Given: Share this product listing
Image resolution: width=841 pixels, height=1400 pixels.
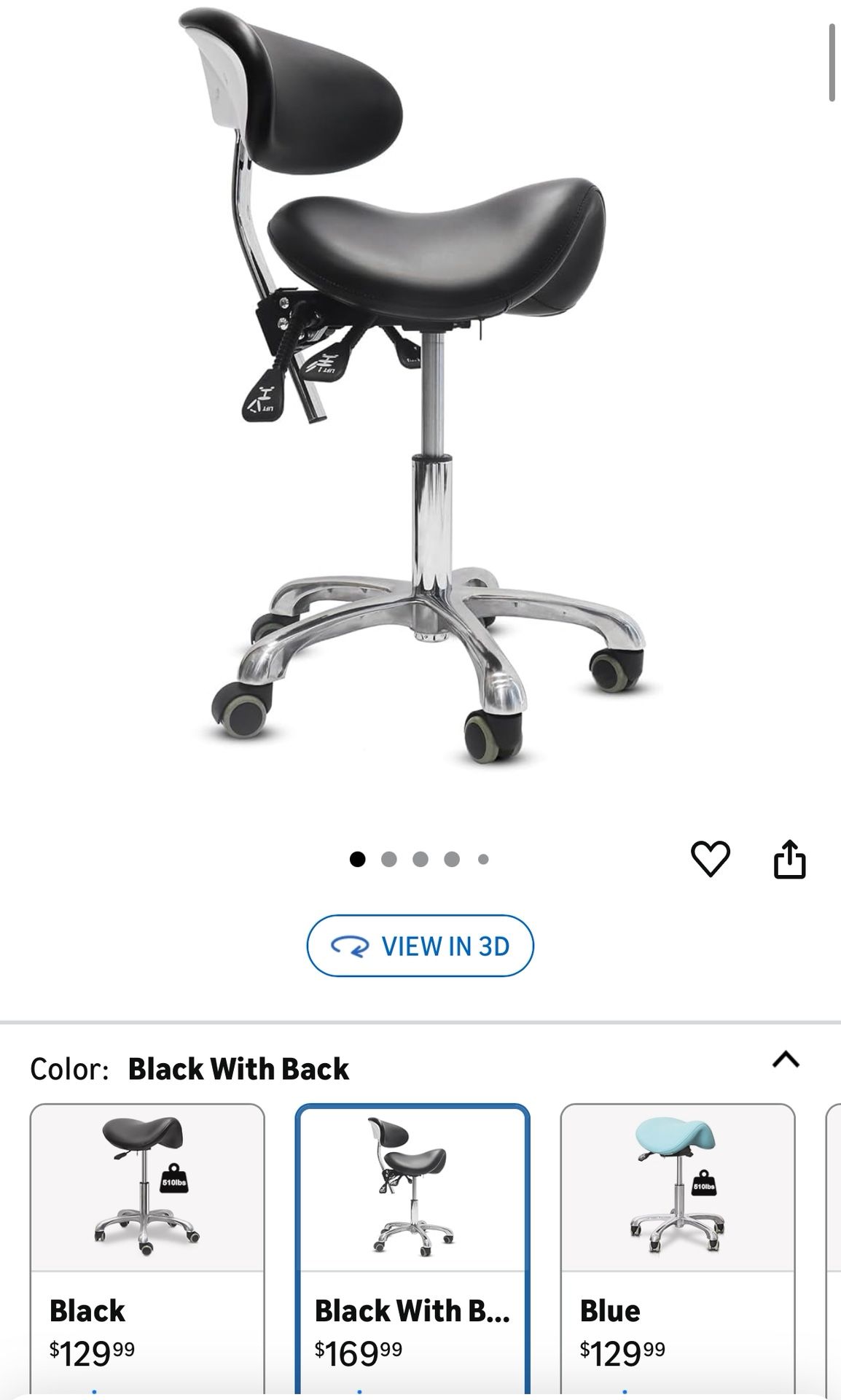Looking at the screenshot, I should [789, 859].
